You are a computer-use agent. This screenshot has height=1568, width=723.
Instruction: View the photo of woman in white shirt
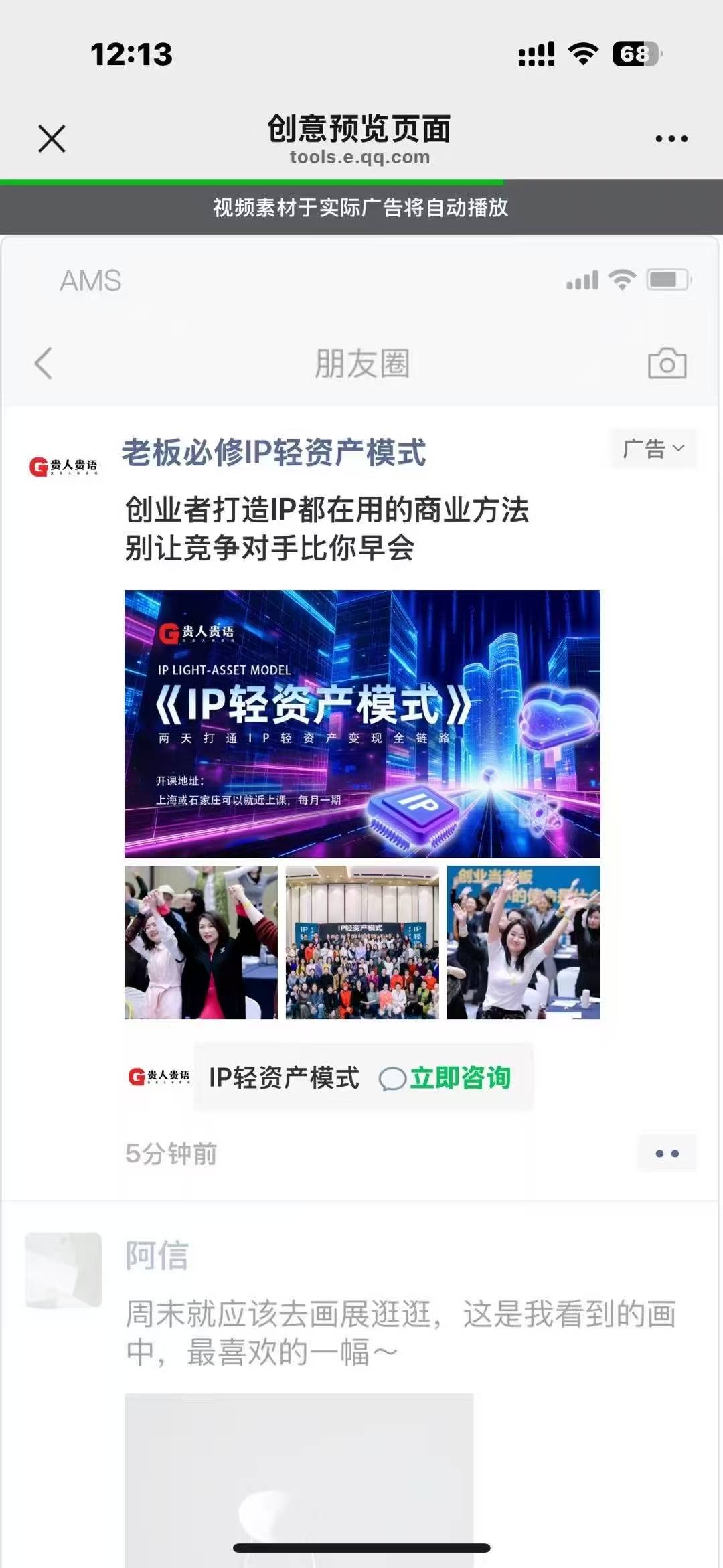coord(524,942)
